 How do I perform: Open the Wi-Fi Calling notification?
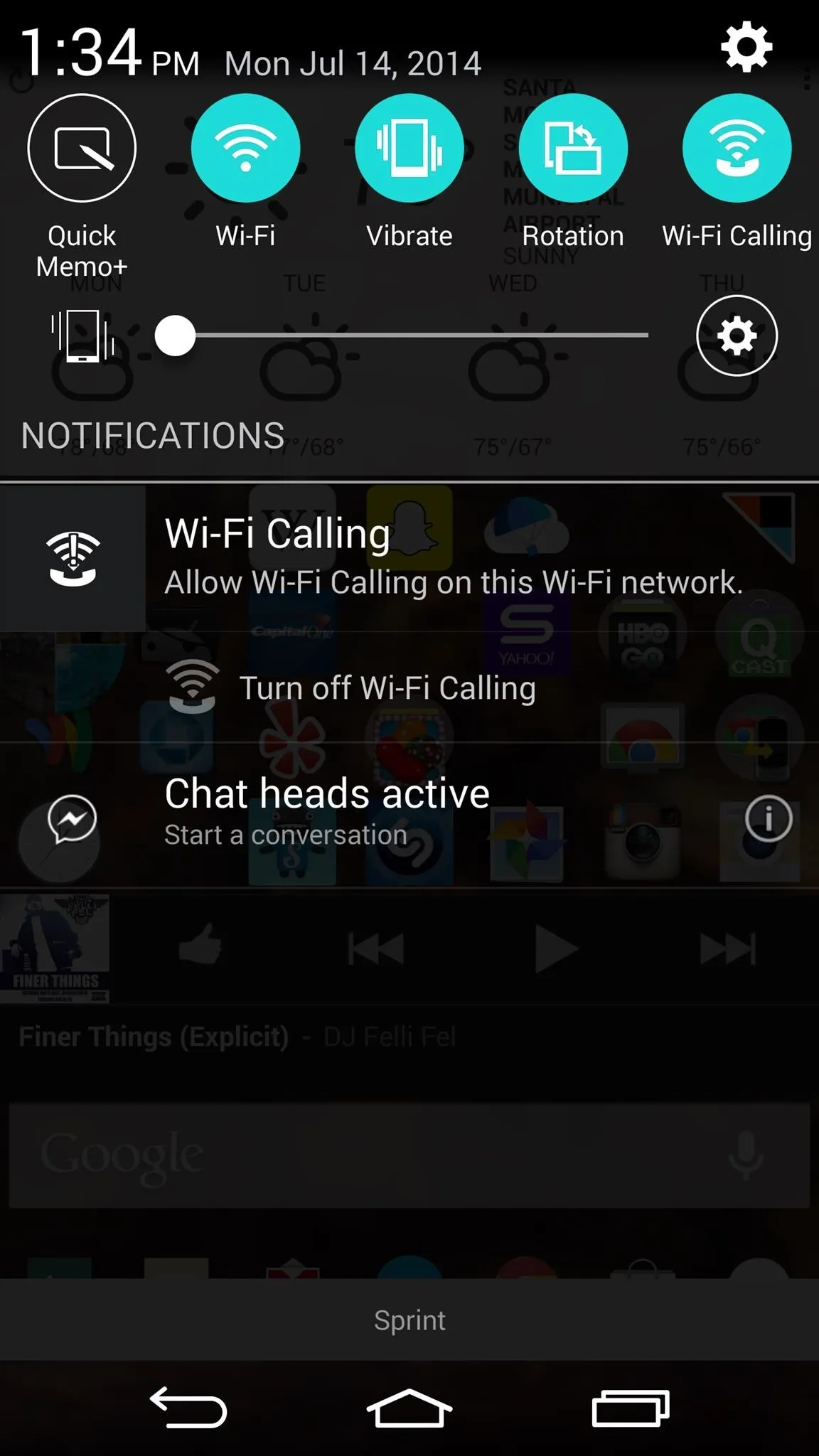tap(409, 559)
